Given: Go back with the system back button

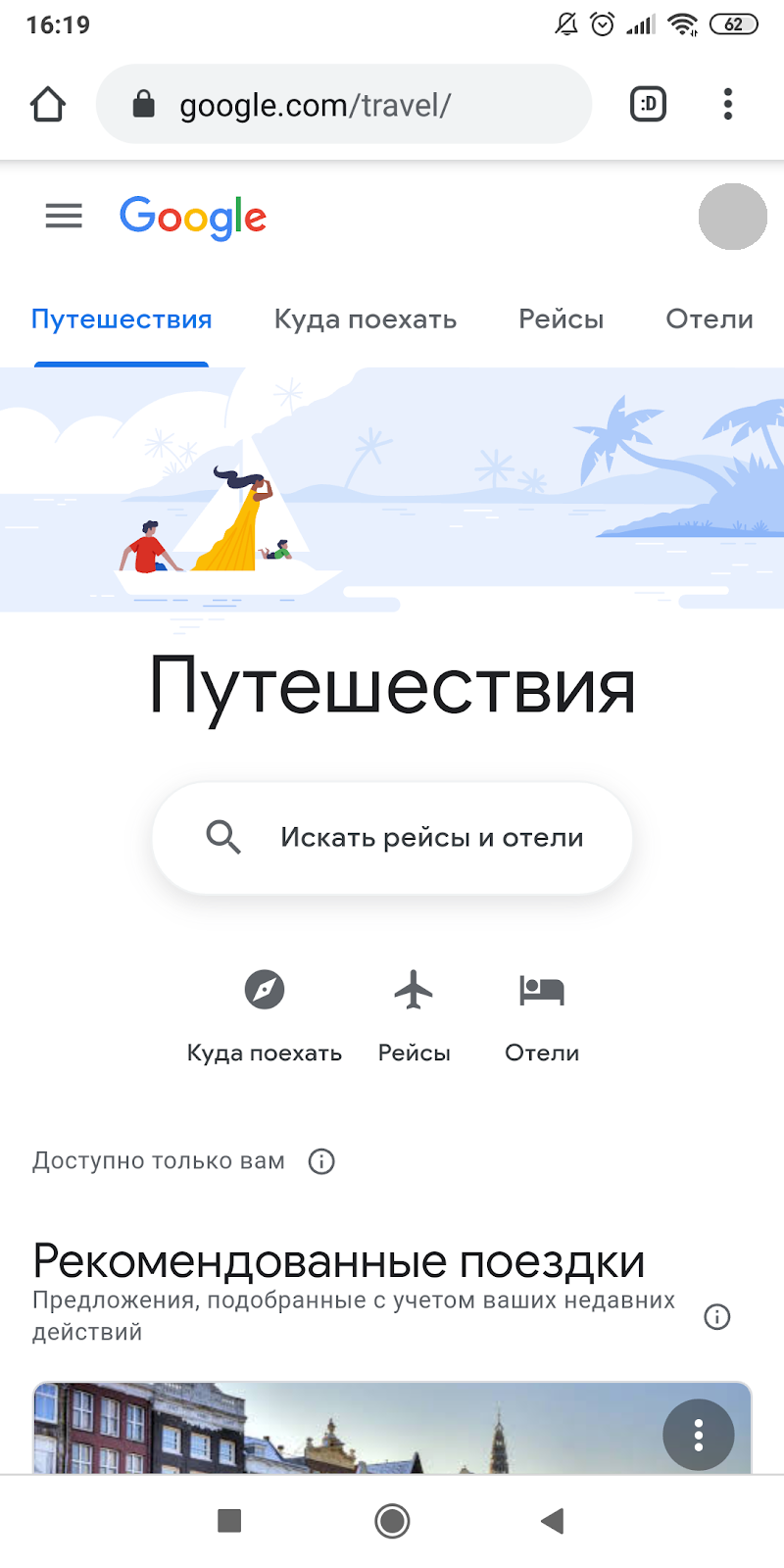Looking at the screenshot, I should pos(553,1521).
